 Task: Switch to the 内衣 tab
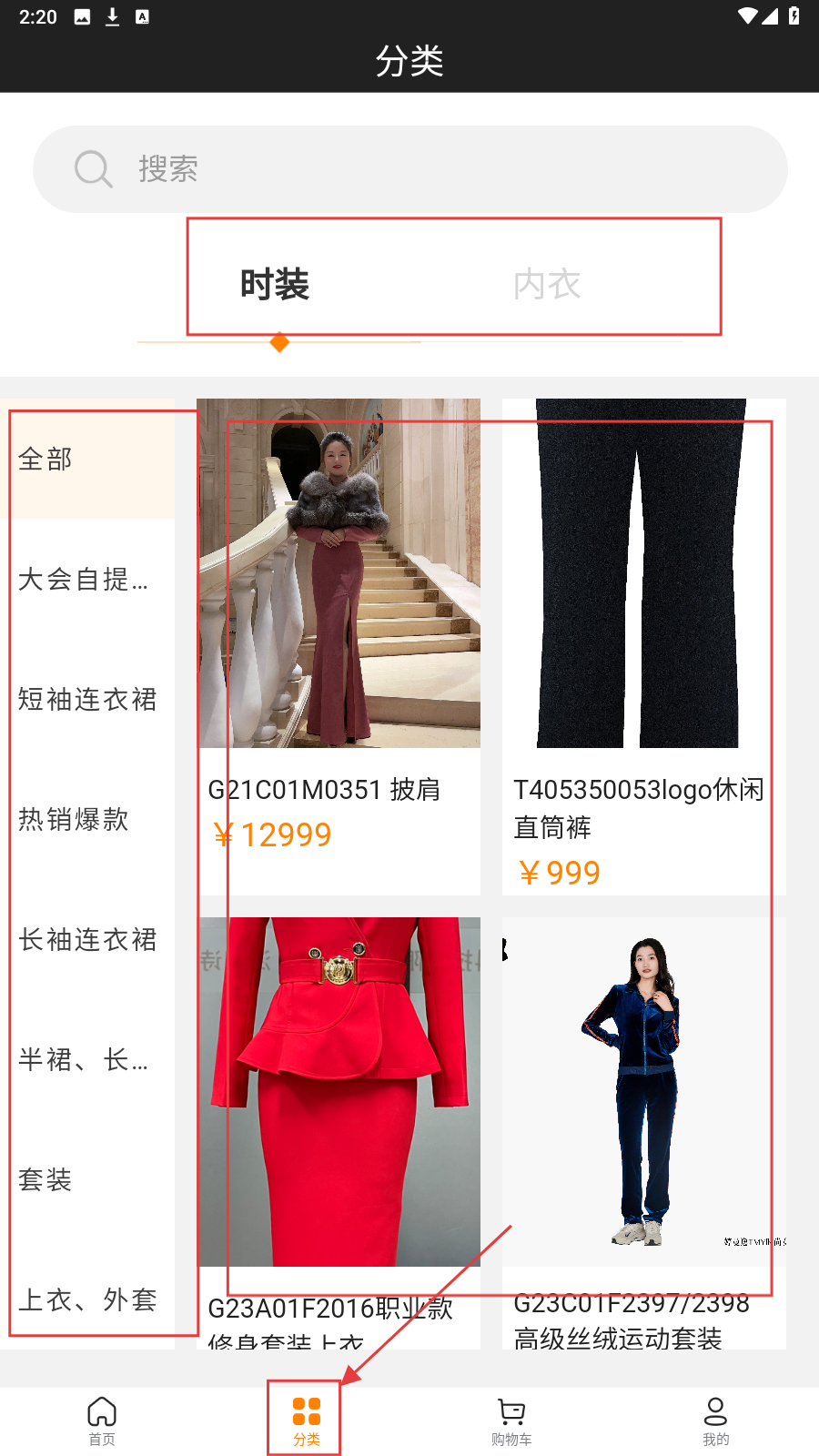tap(546, 285)
